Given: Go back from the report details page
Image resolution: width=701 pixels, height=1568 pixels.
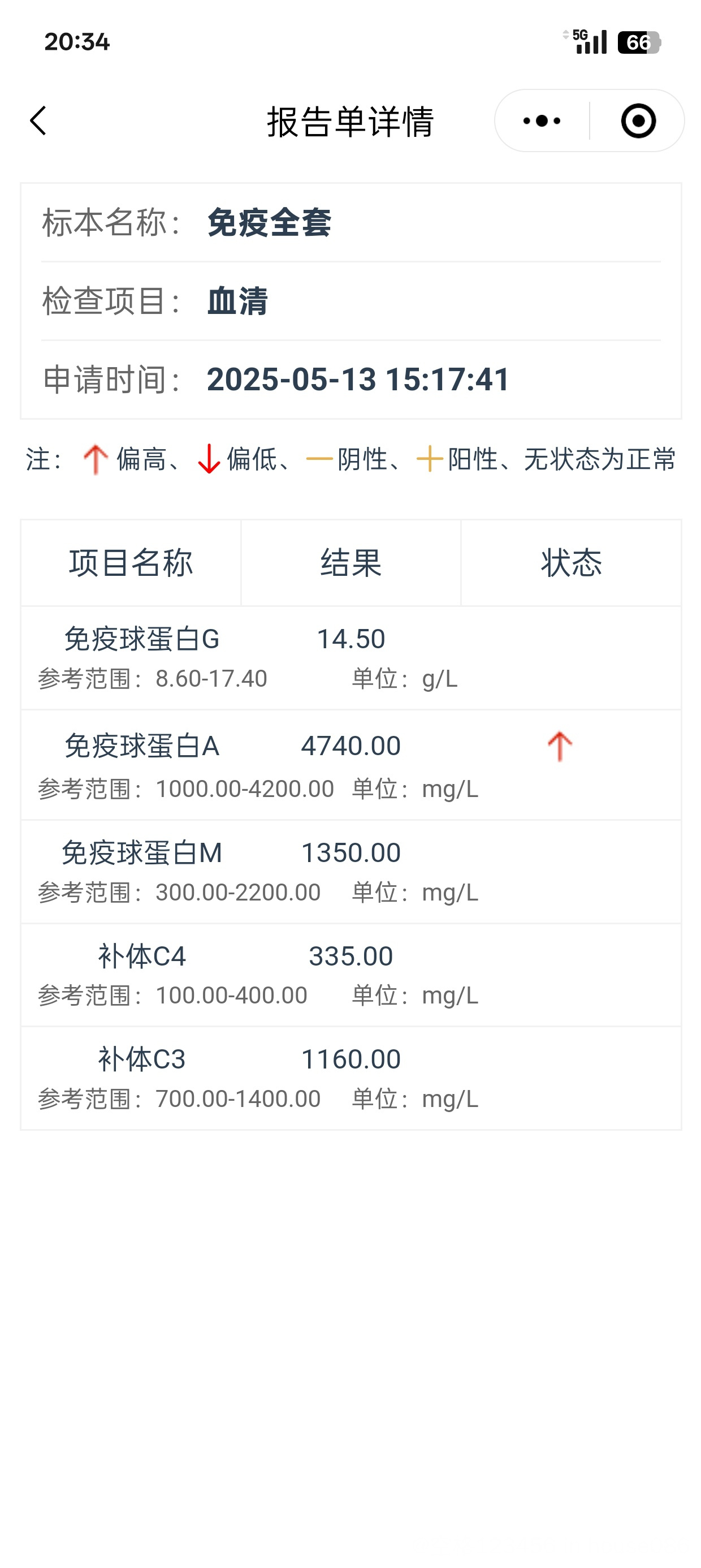Looking at the screenshot, I should coord(38,120).
